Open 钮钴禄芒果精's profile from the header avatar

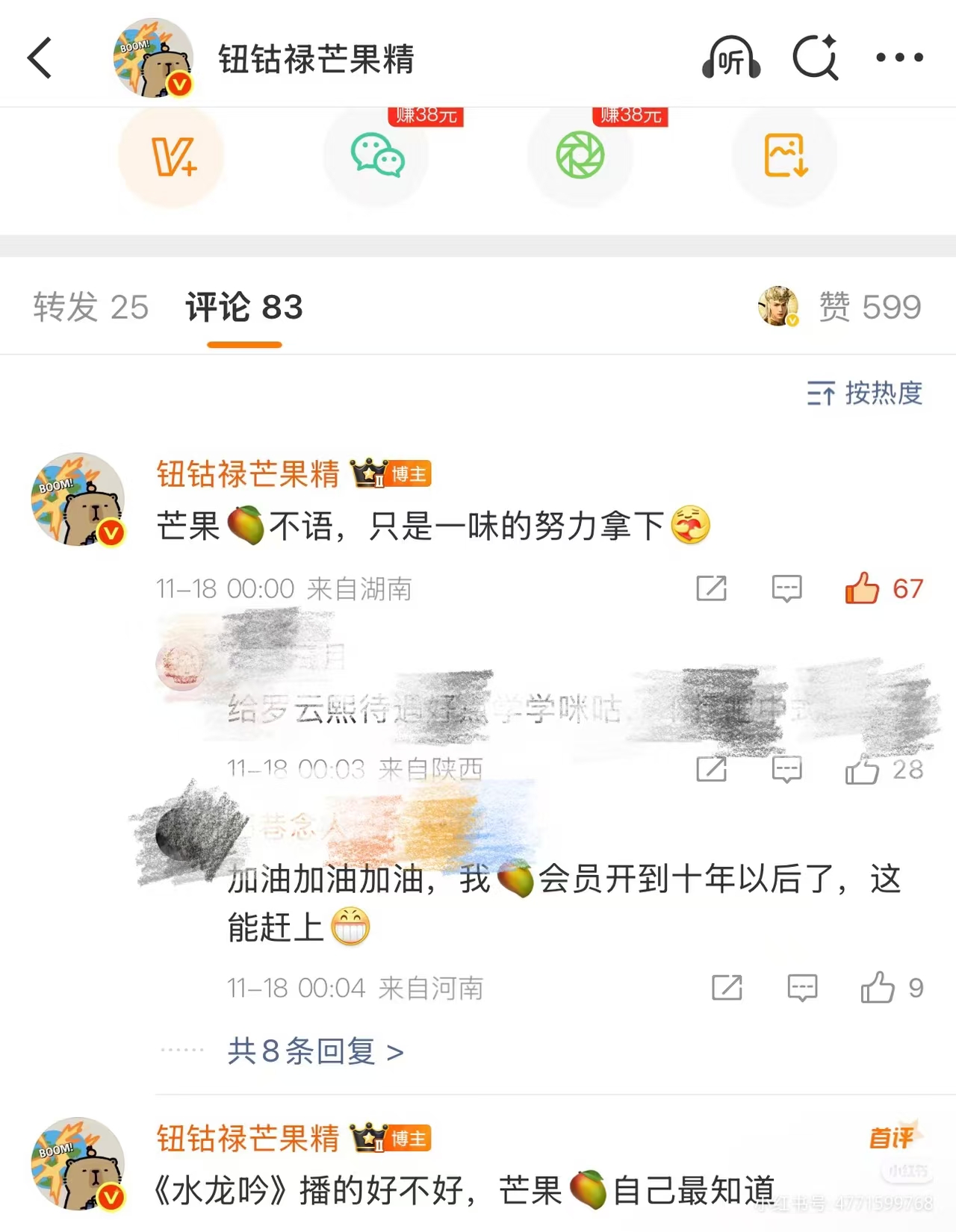pos(153,58)
